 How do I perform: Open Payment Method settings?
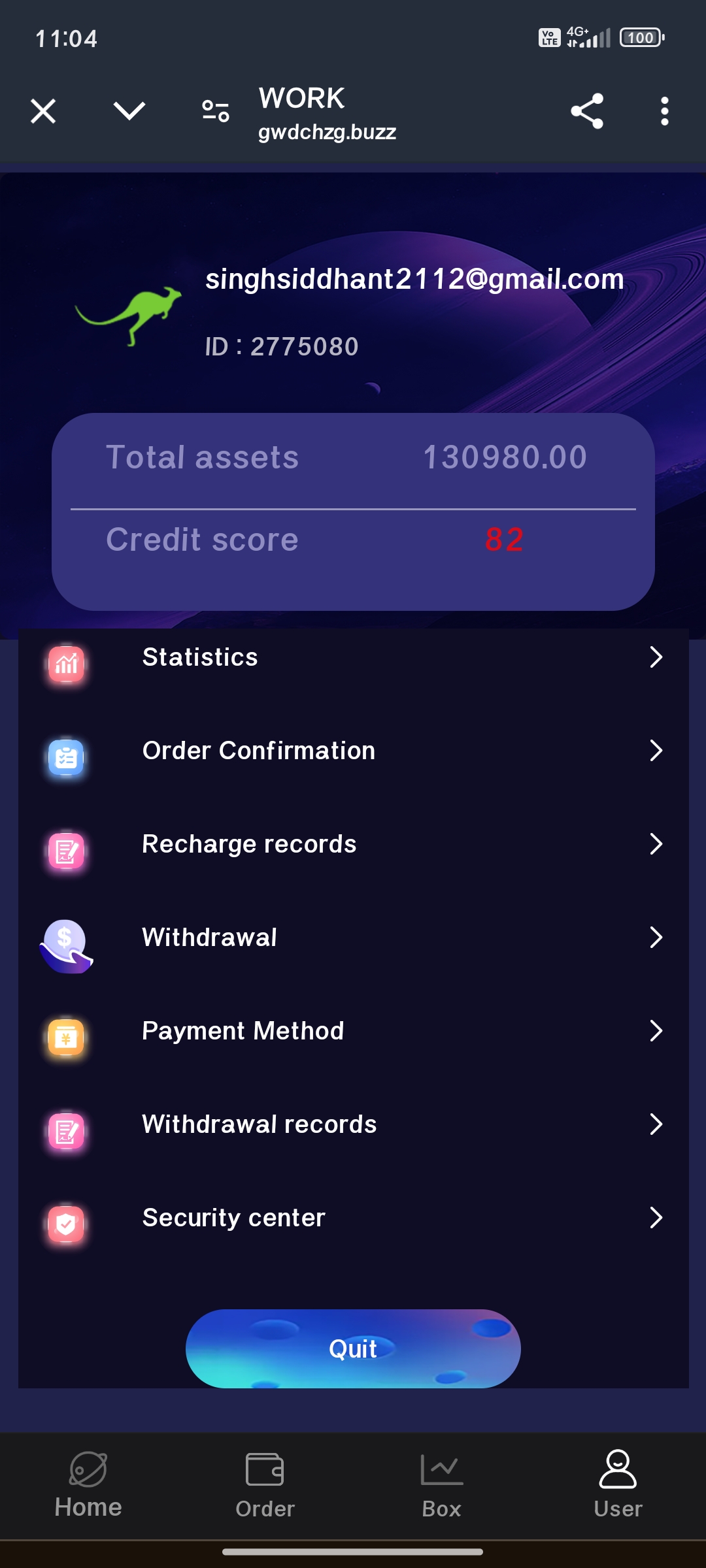353,1031
